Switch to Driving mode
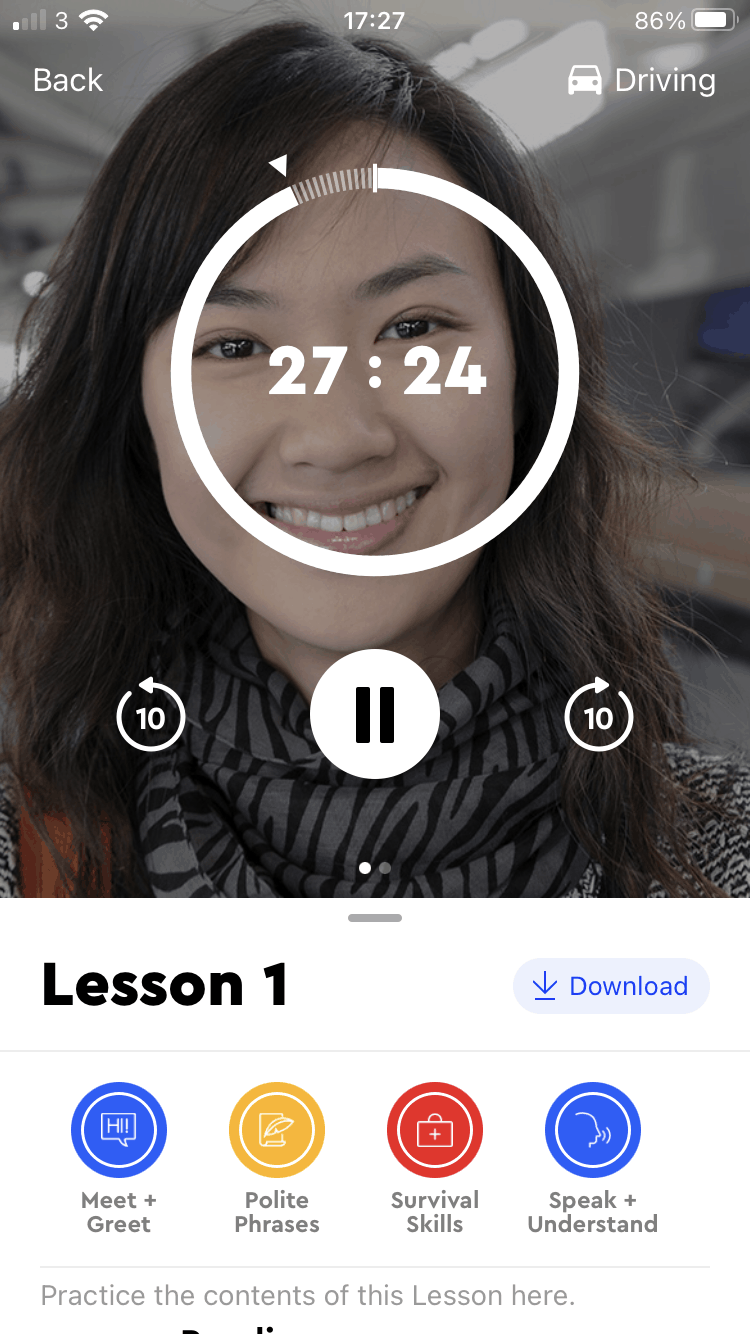The height and width of the screenshot is (1334, 750). pos(642,80)
